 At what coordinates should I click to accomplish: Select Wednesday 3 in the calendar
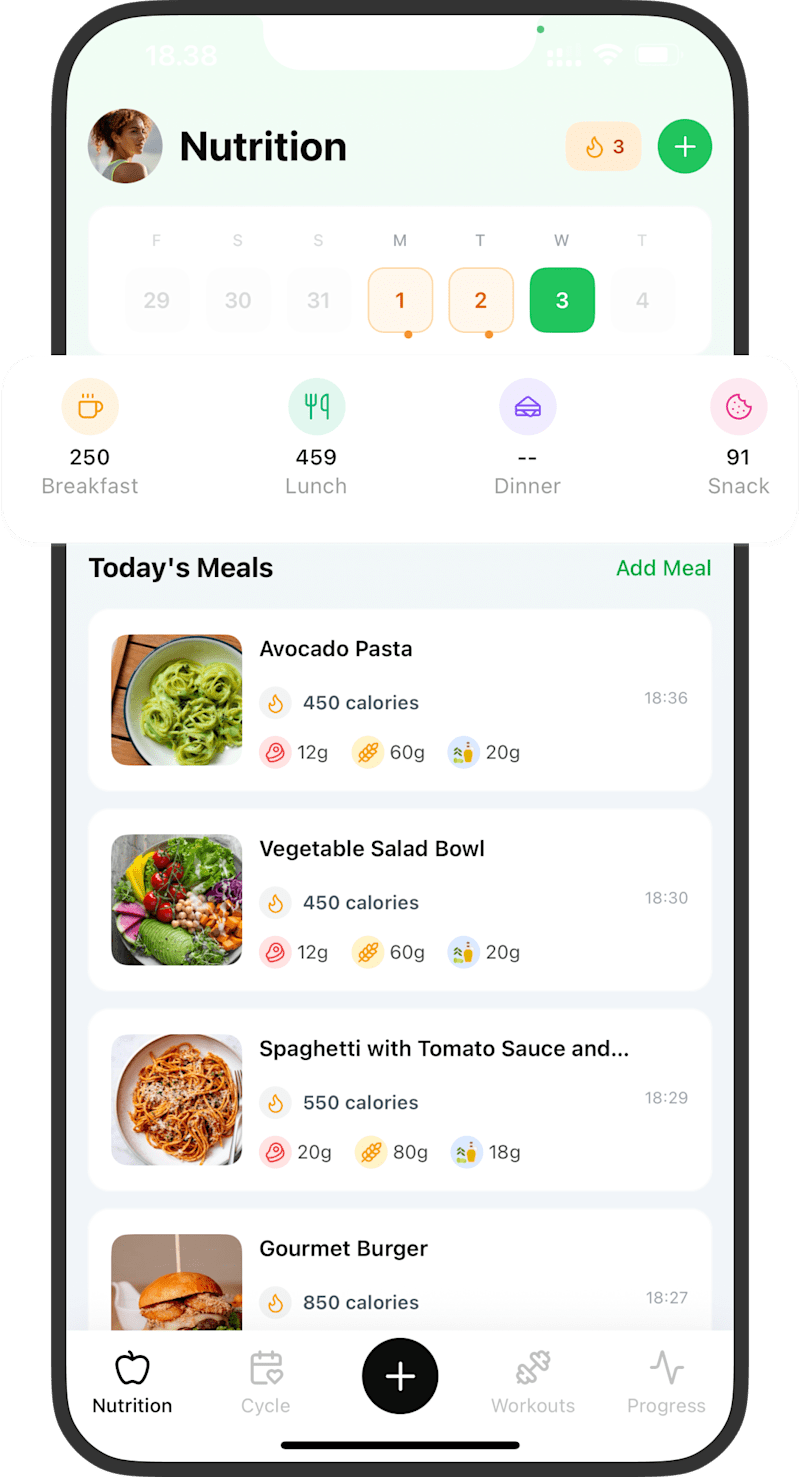point(562,300)
